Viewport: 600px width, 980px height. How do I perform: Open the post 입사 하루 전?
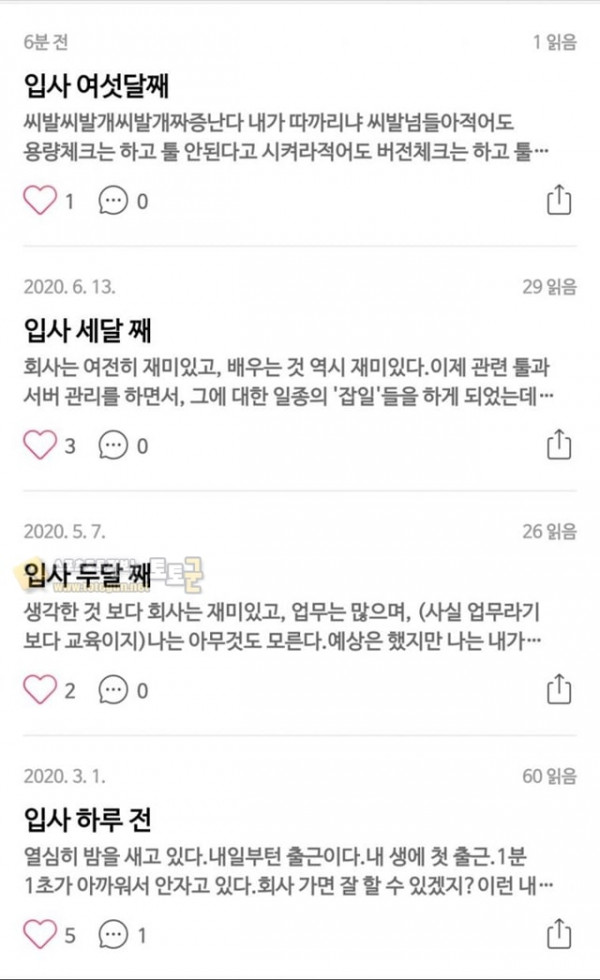click(88, 819)
